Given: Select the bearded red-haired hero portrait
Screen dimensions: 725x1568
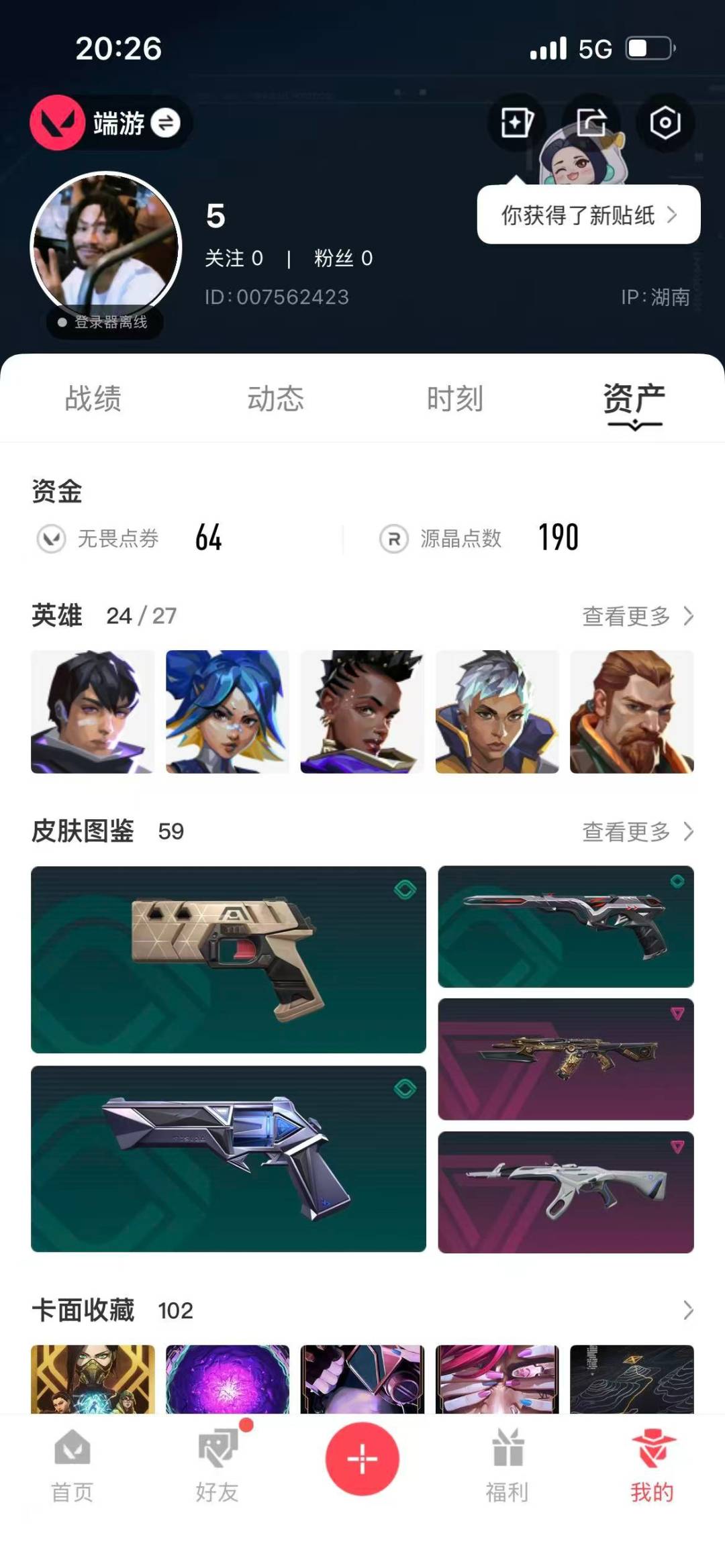Looking at the screenshot, I should 632,712.
